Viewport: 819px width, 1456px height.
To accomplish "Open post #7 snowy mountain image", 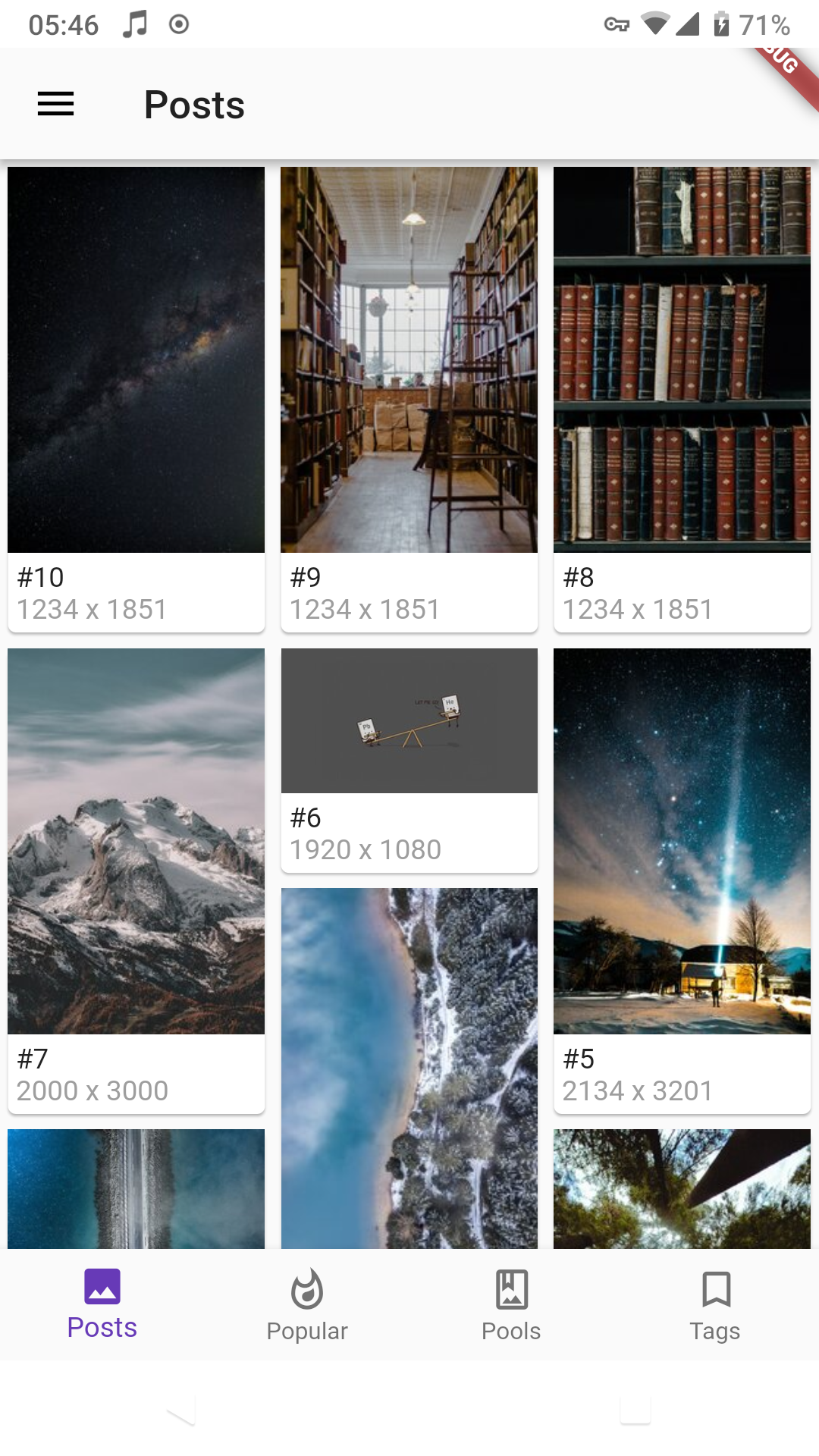I will coord(136,841).
